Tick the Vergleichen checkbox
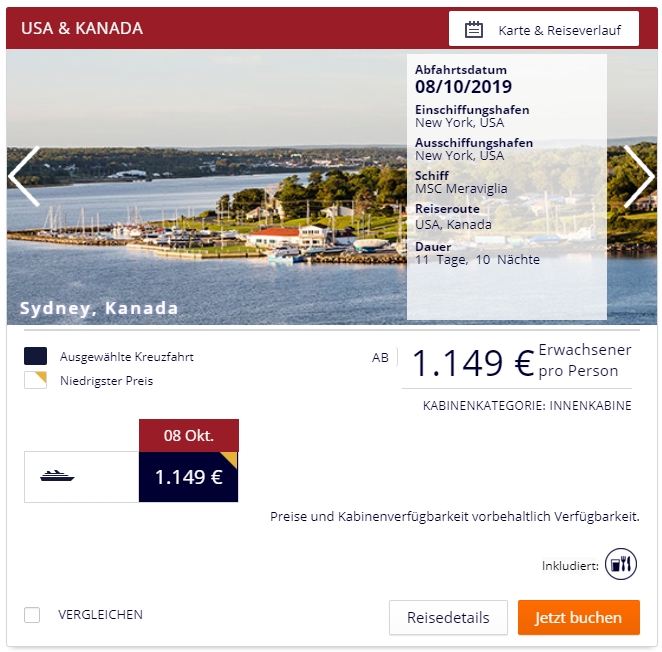Viewport: 662px width, 652px height. [32, 615]
